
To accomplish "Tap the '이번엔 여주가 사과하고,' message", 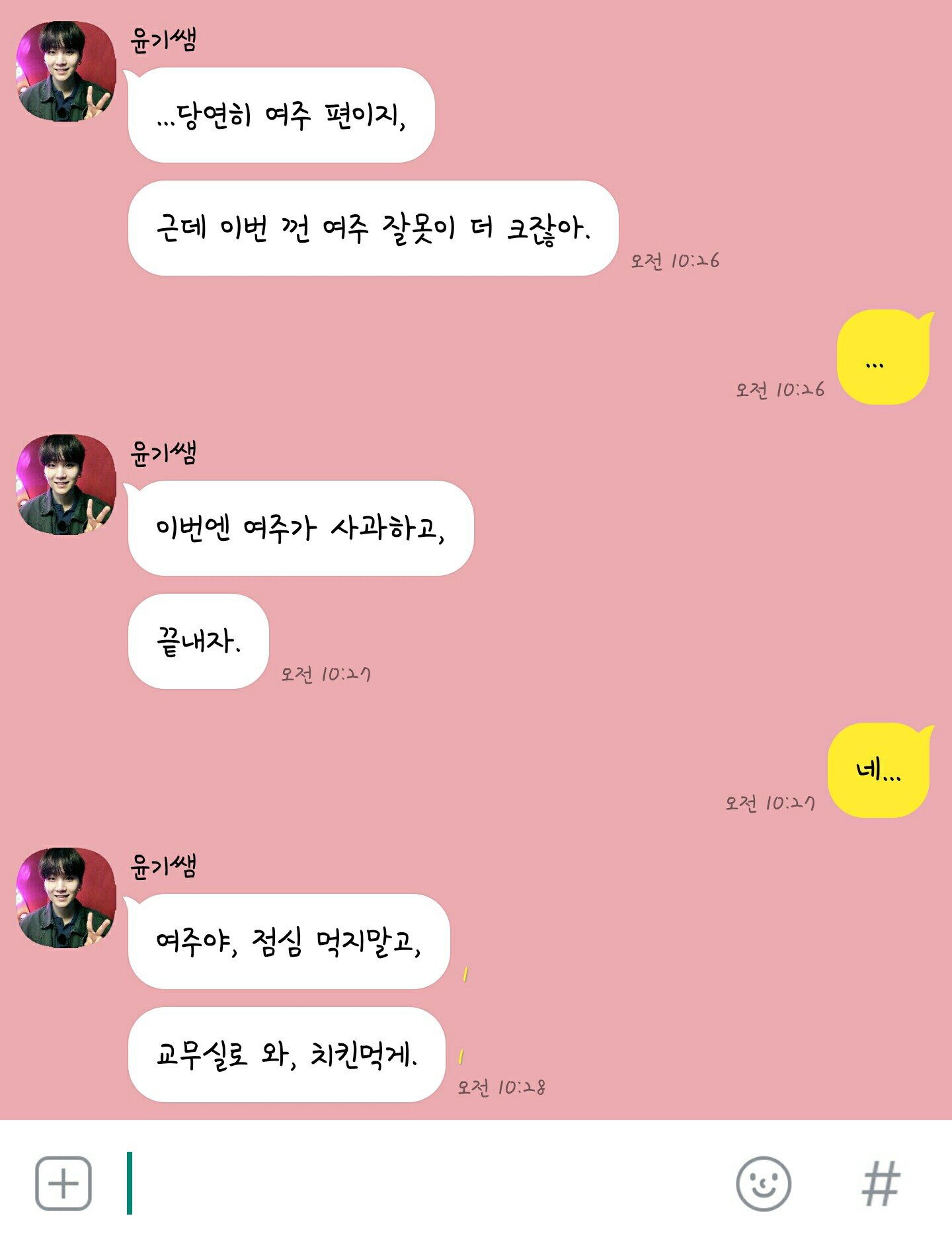I will [301, 526].
